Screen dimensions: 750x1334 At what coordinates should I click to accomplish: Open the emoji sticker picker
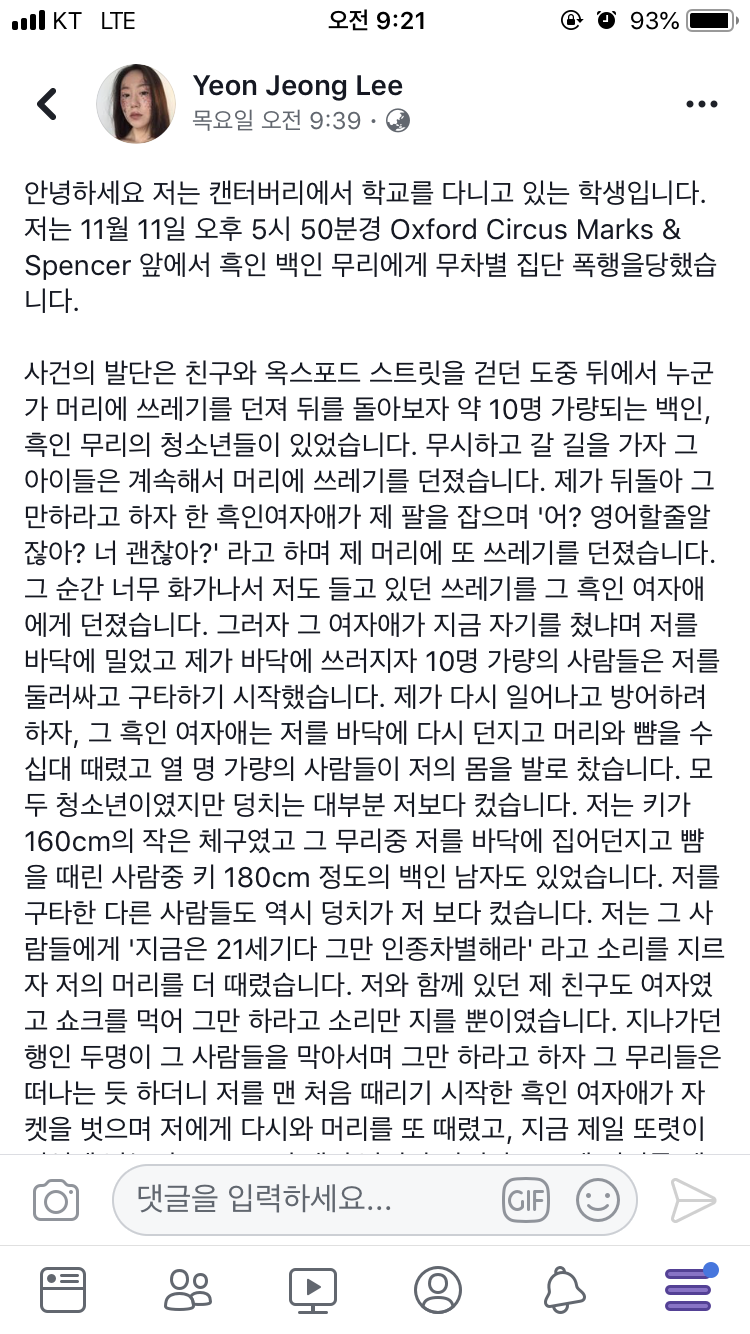point(598,1200)
